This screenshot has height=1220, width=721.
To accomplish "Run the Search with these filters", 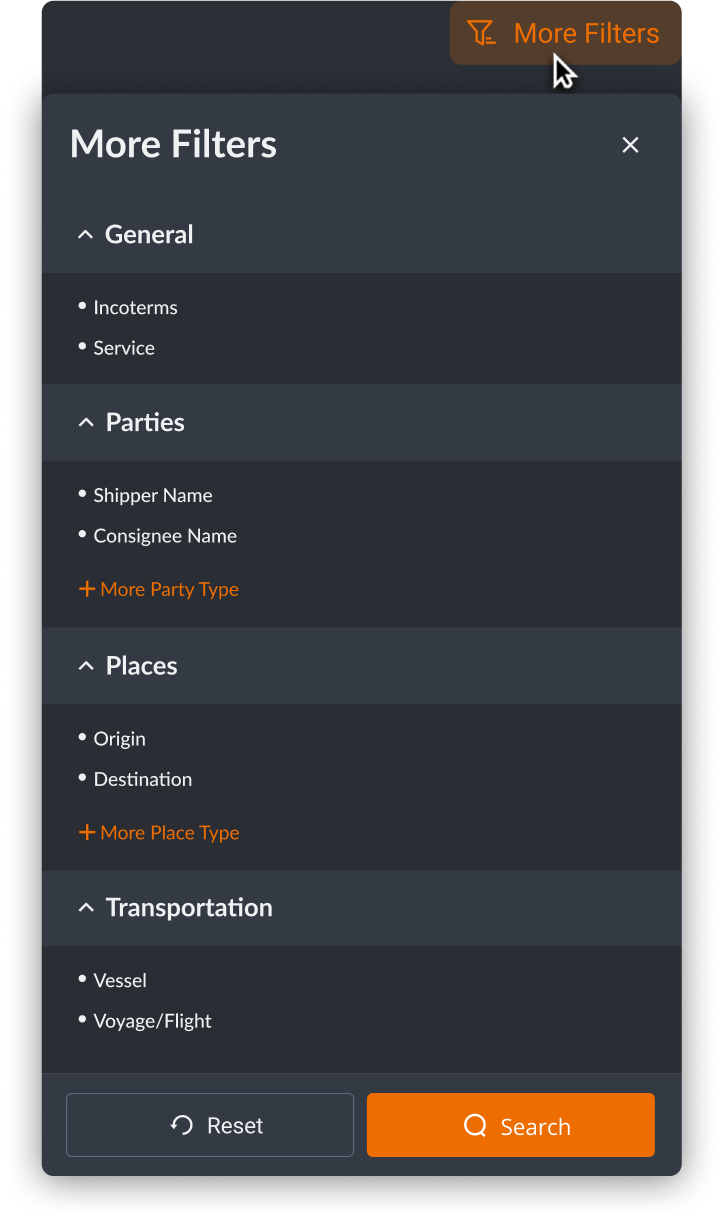I will point(510,1125).
